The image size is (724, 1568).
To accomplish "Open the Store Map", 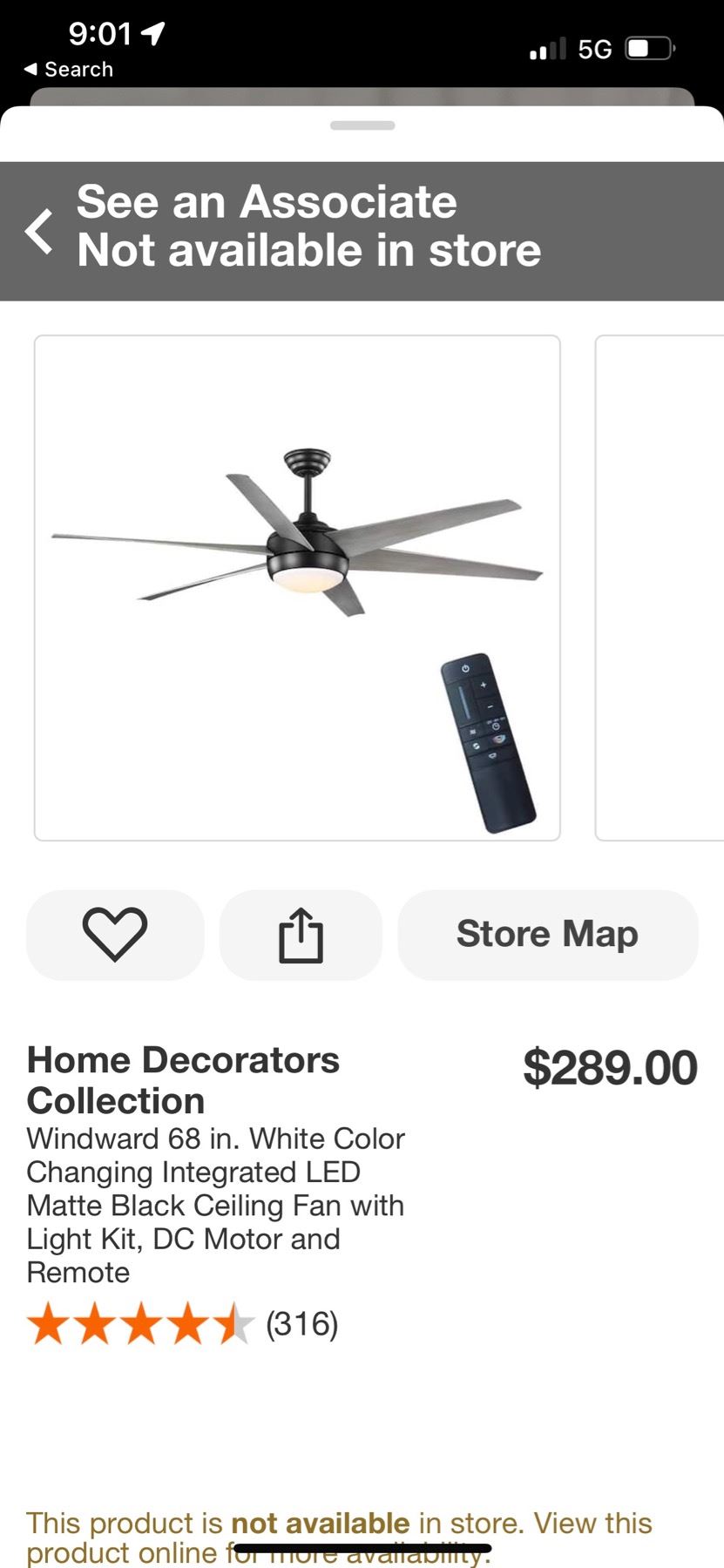I will (547, 935).
